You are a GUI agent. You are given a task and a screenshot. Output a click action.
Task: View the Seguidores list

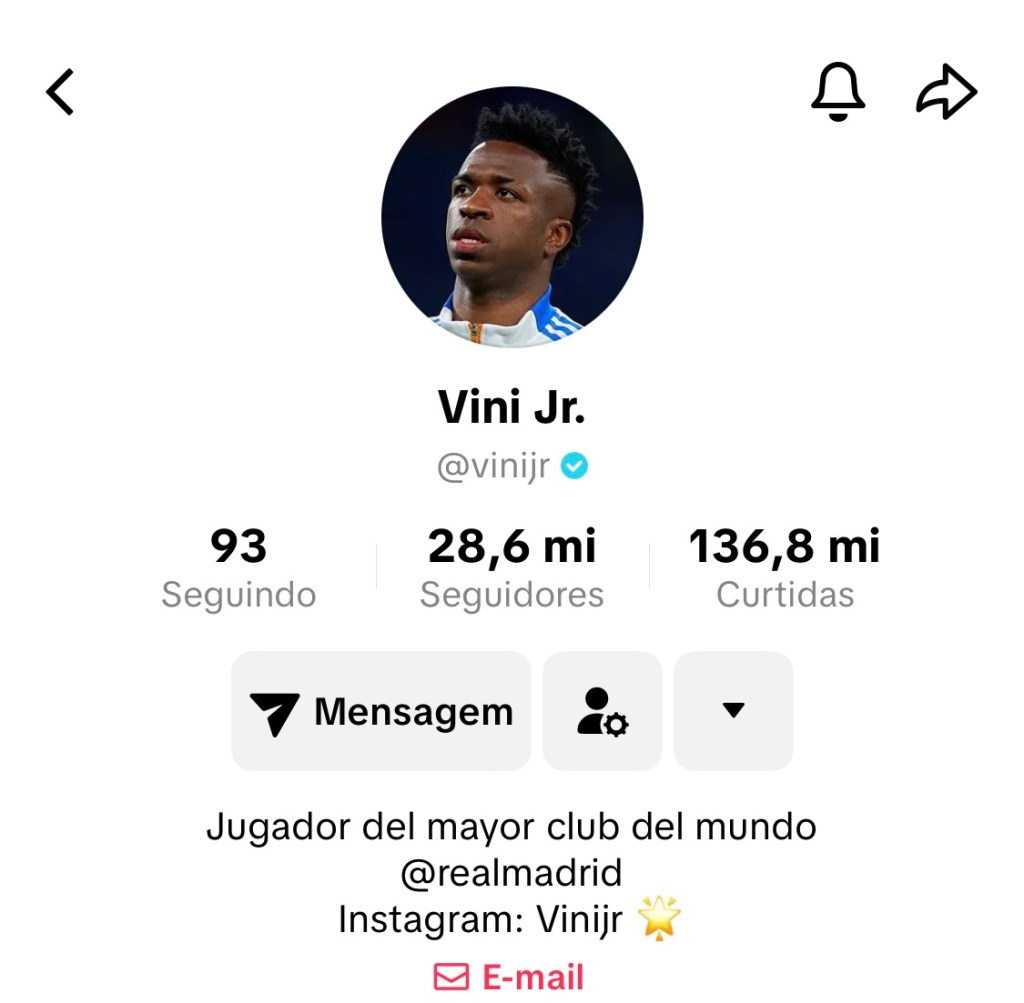tap(512, 569)
